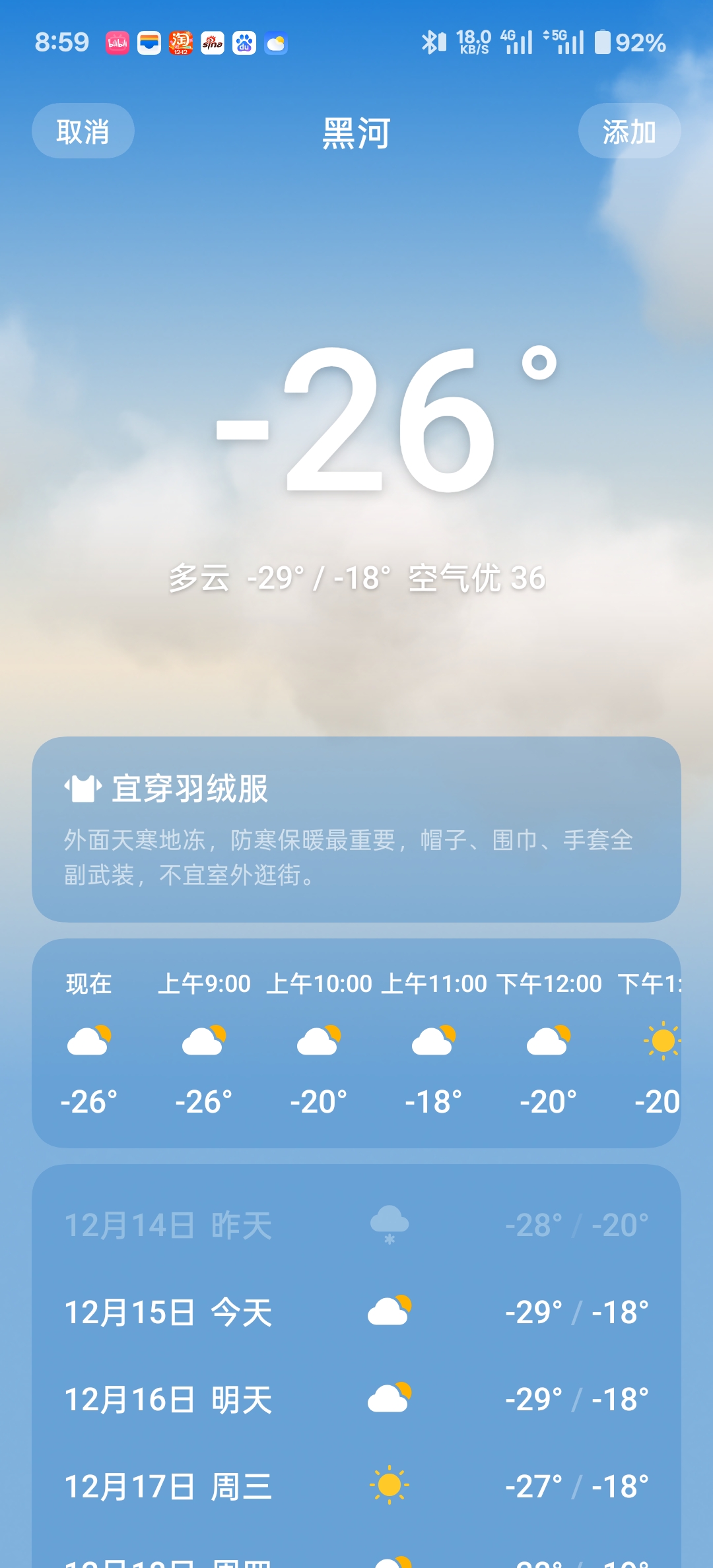Click the 取消 button

pyautogui.click(x=83, y=131)
